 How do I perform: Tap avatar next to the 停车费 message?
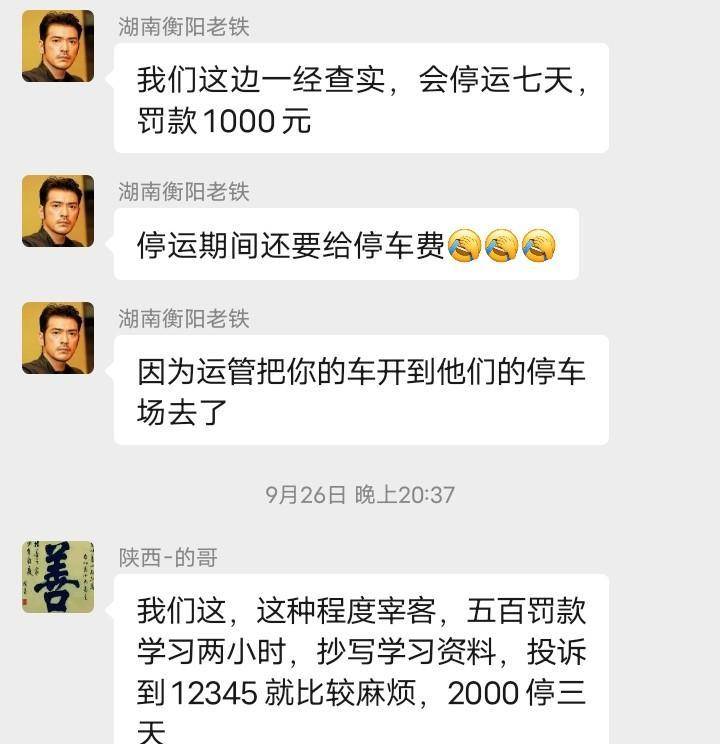[58, 211]
